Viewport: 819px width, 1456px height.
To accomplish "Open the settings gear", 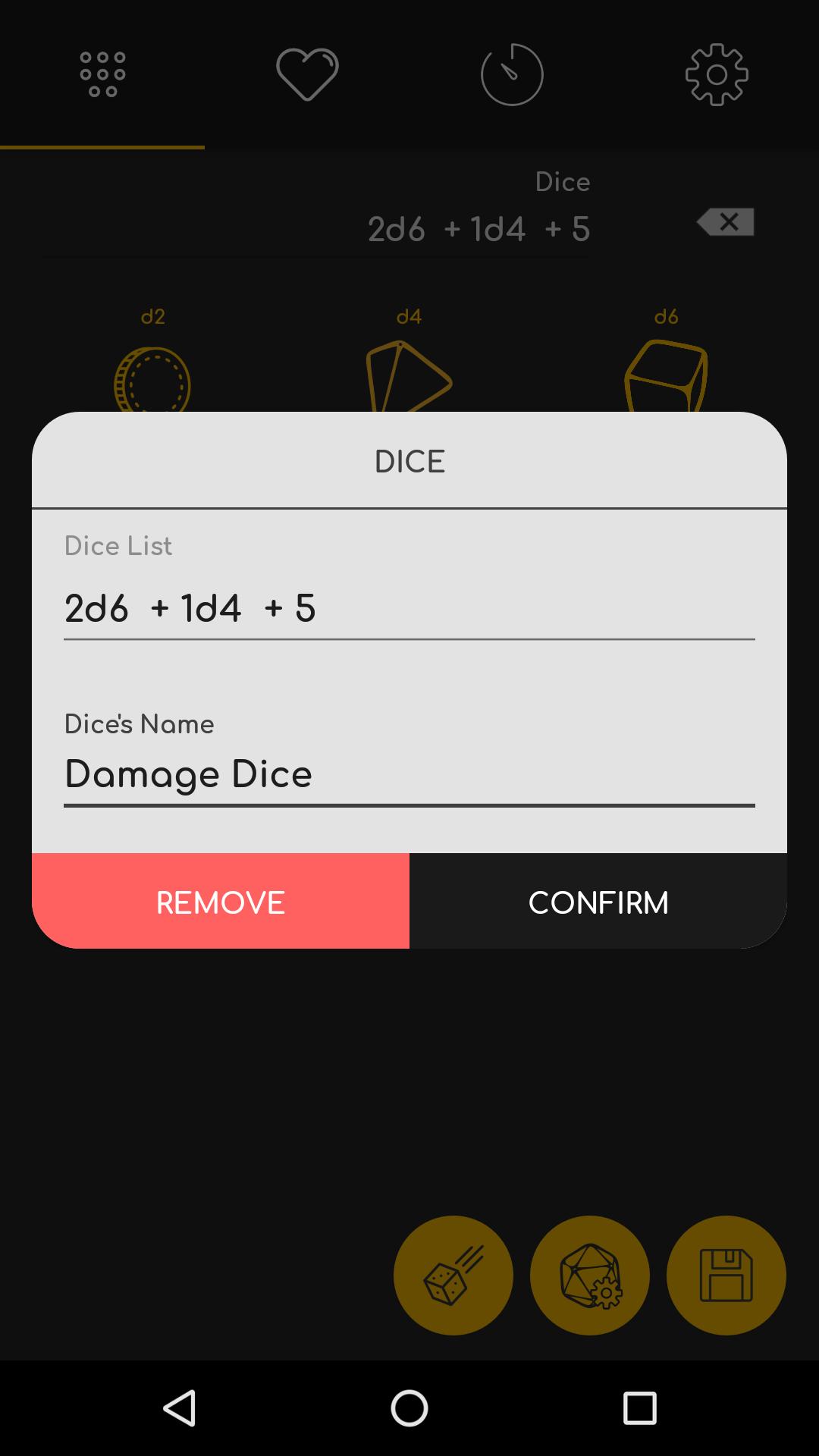I will 717,74.
